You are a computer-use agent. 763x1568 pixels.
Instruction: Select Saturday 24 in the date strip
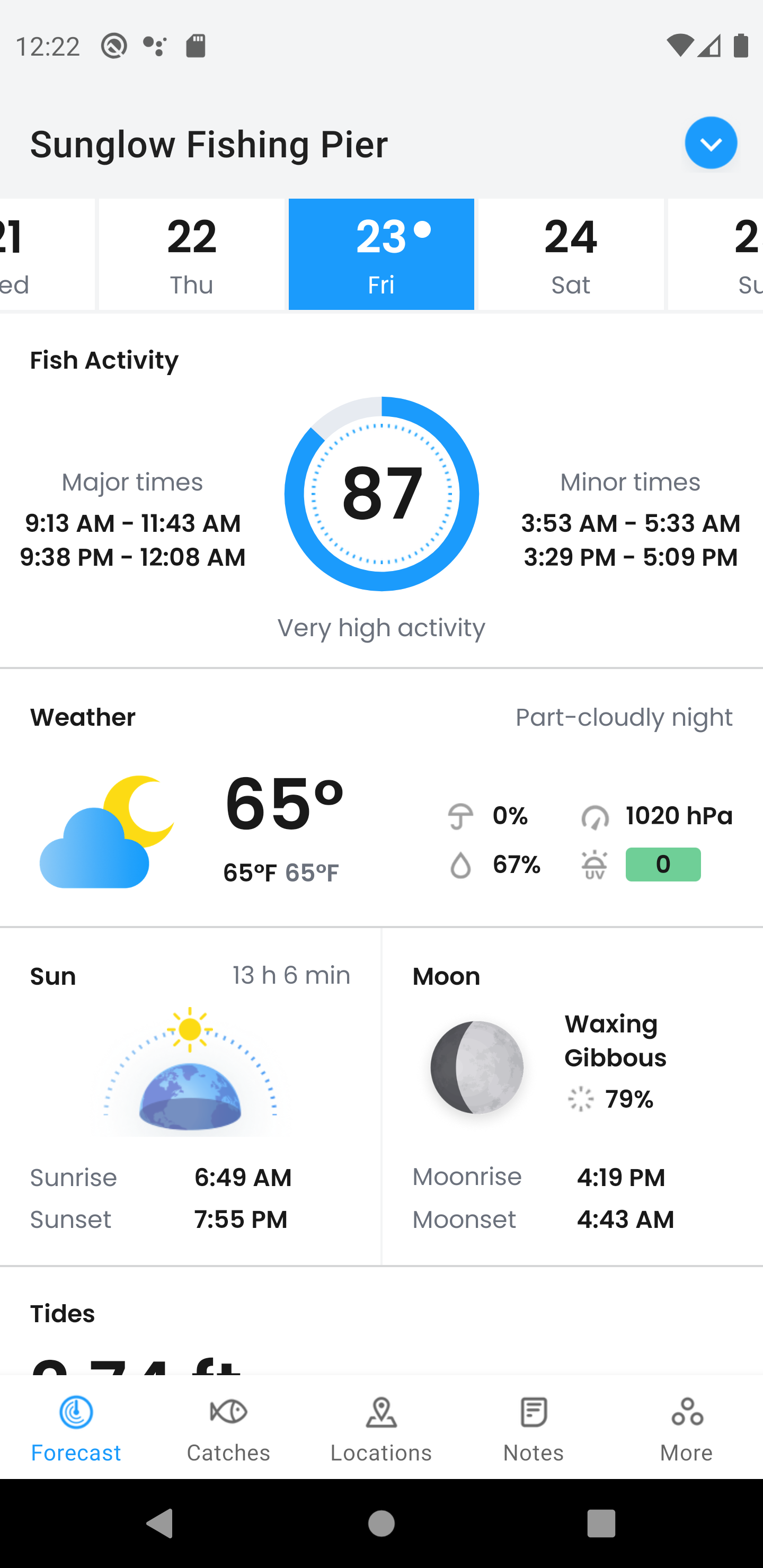(x=571, y=254)
